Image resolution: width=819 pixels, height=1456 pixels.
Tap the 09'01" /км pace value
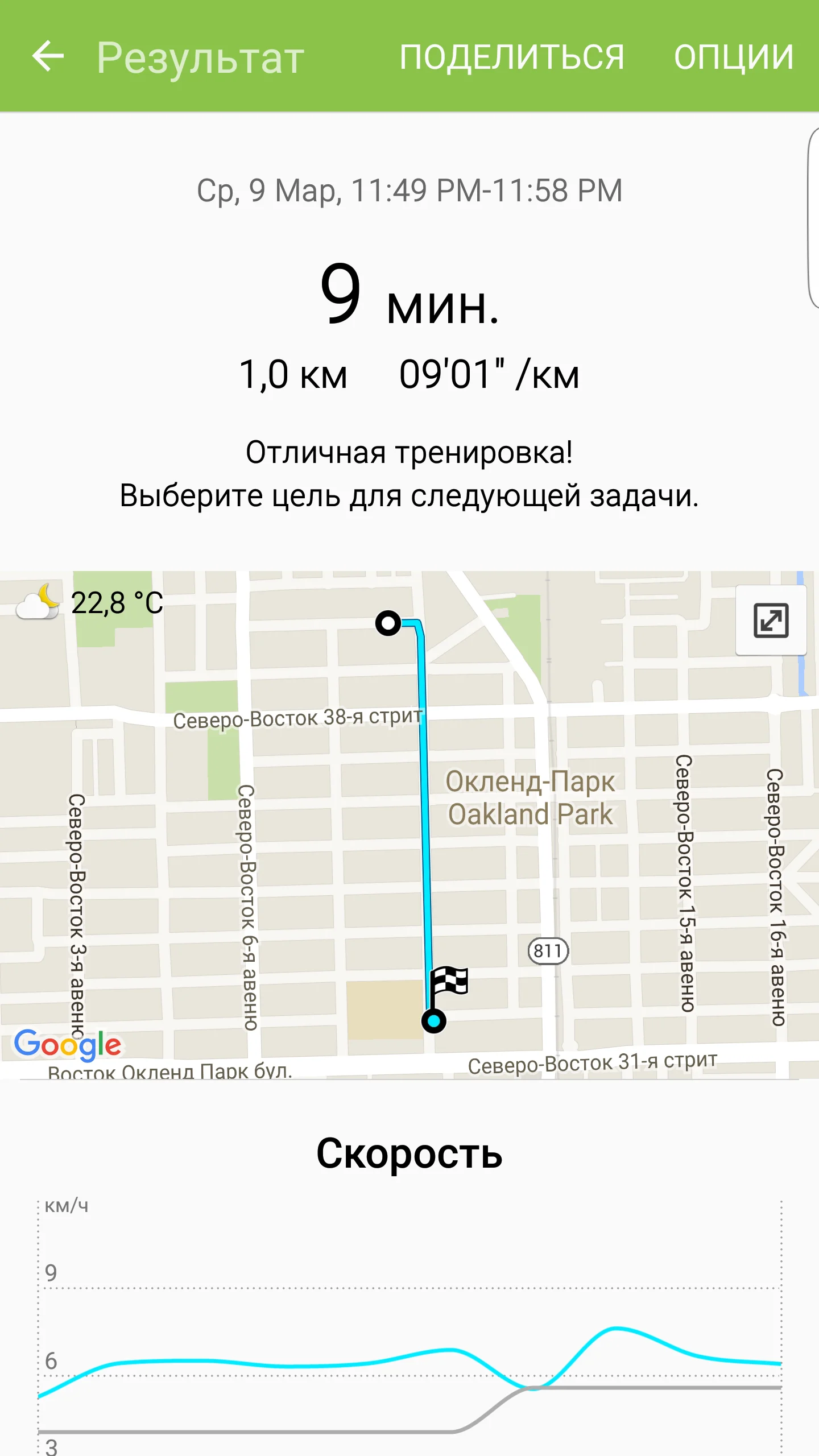[x=489, y=374]
